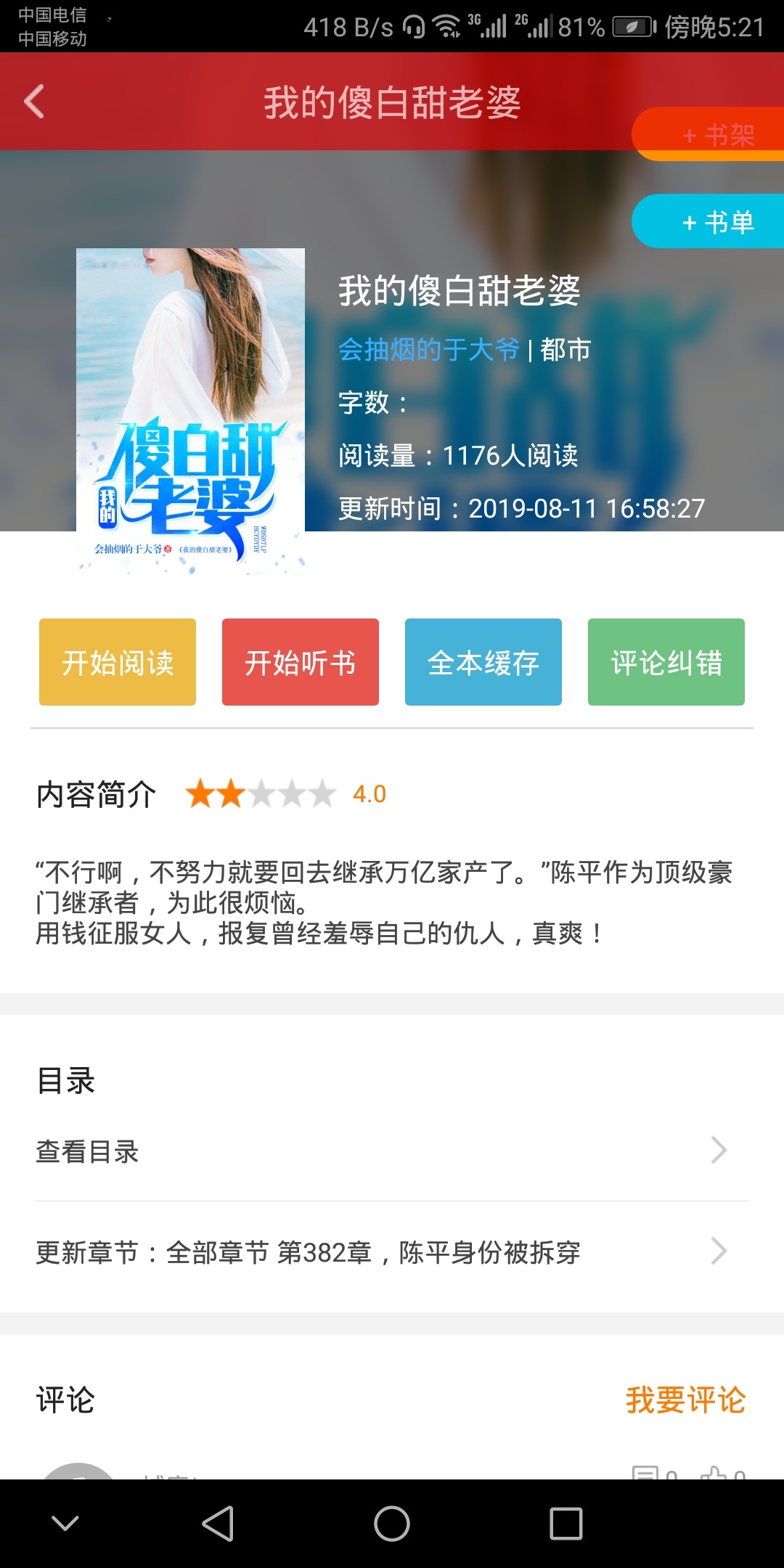Hide the navigation bar with the down chevron

pos(65,1523)
